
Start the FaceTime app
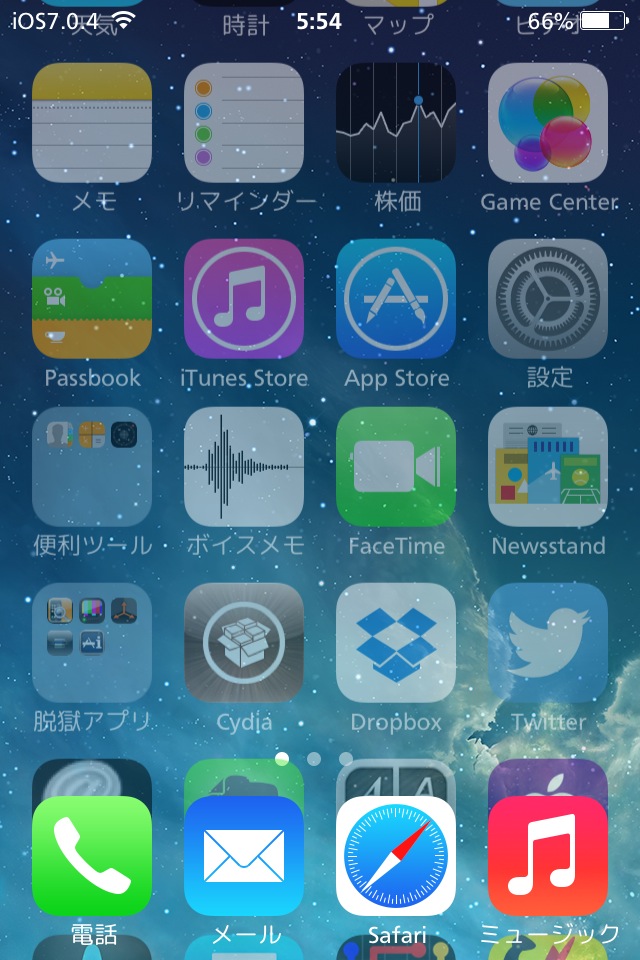[396, 467]
